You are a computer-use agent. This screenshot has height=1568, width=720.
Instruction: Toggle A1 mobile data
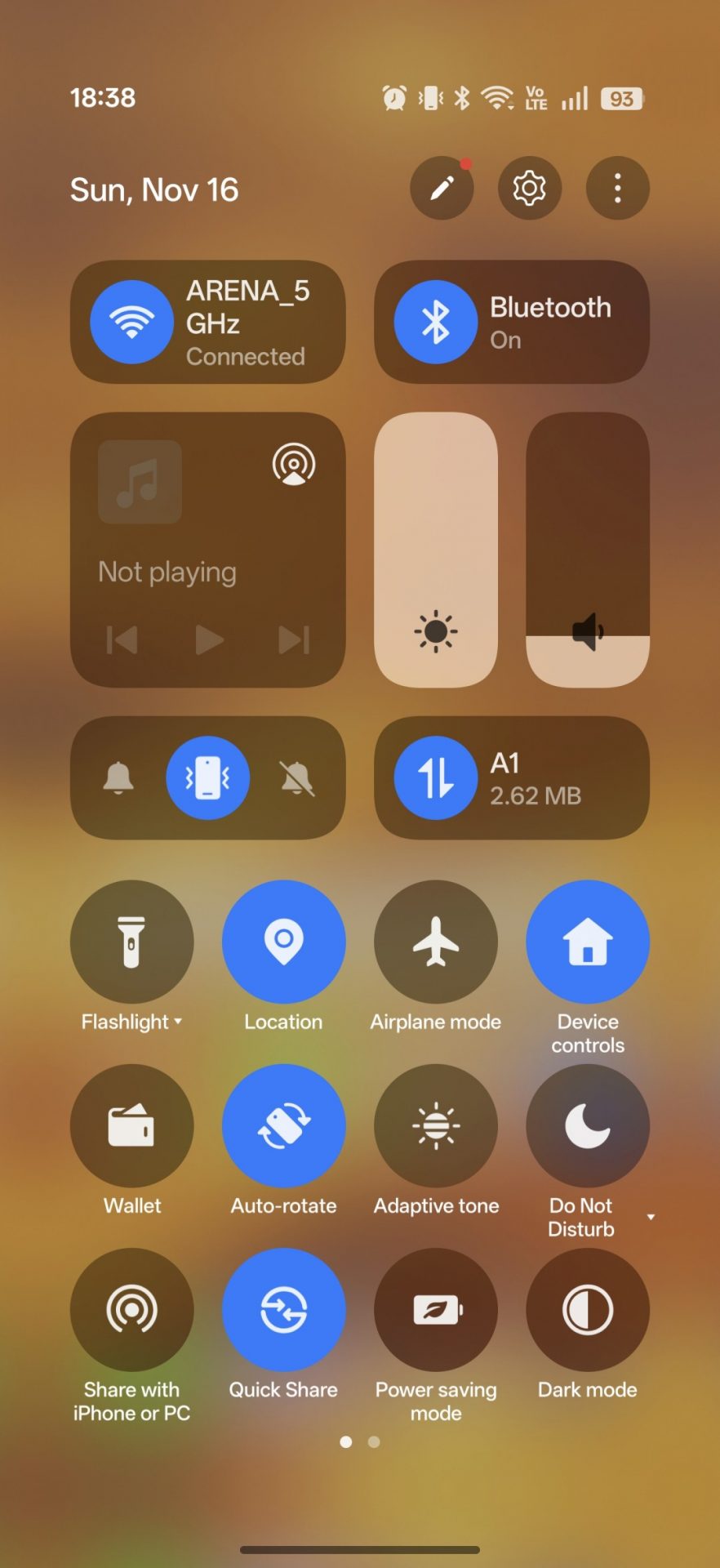[x=436, y=777]
